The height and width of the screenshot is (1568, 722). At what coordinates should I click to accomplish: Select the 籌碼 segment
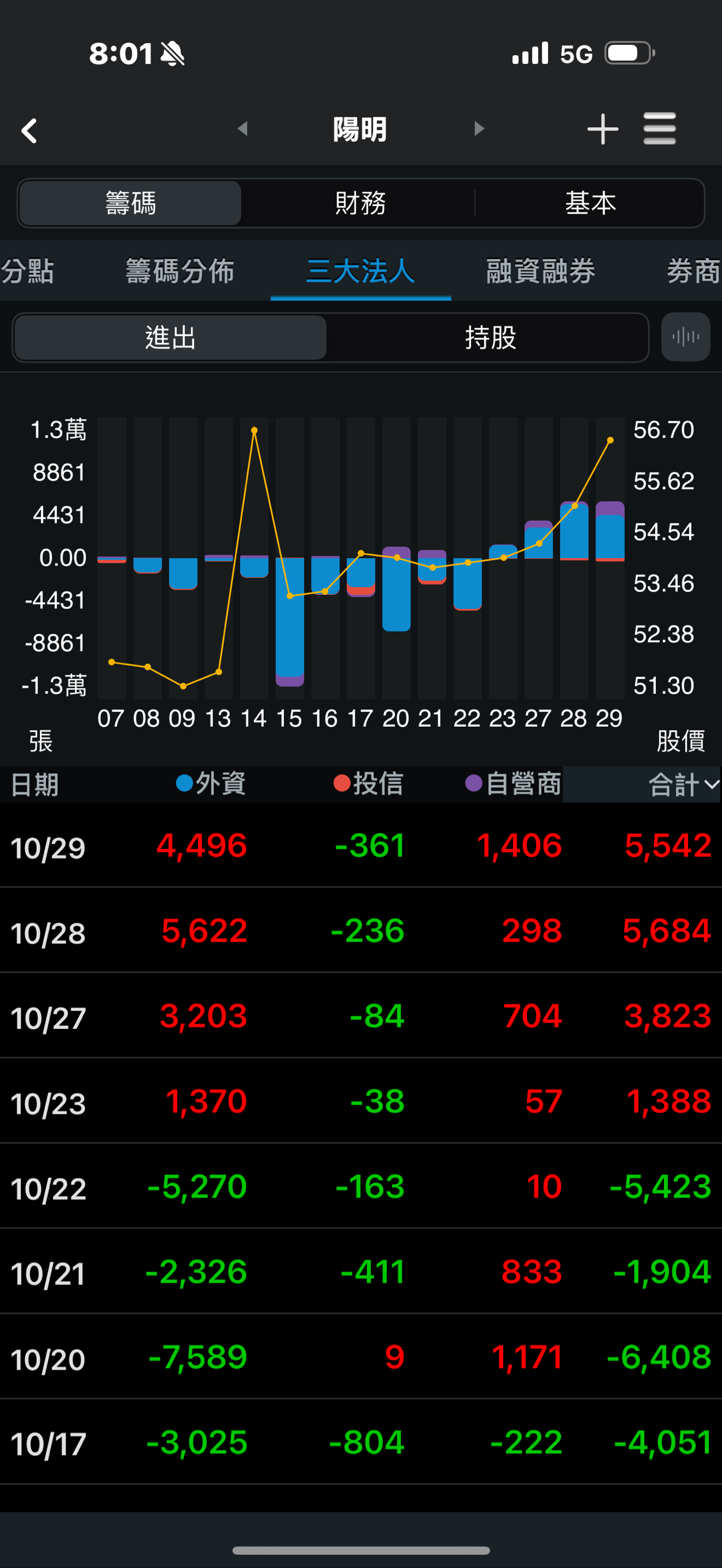130,203
